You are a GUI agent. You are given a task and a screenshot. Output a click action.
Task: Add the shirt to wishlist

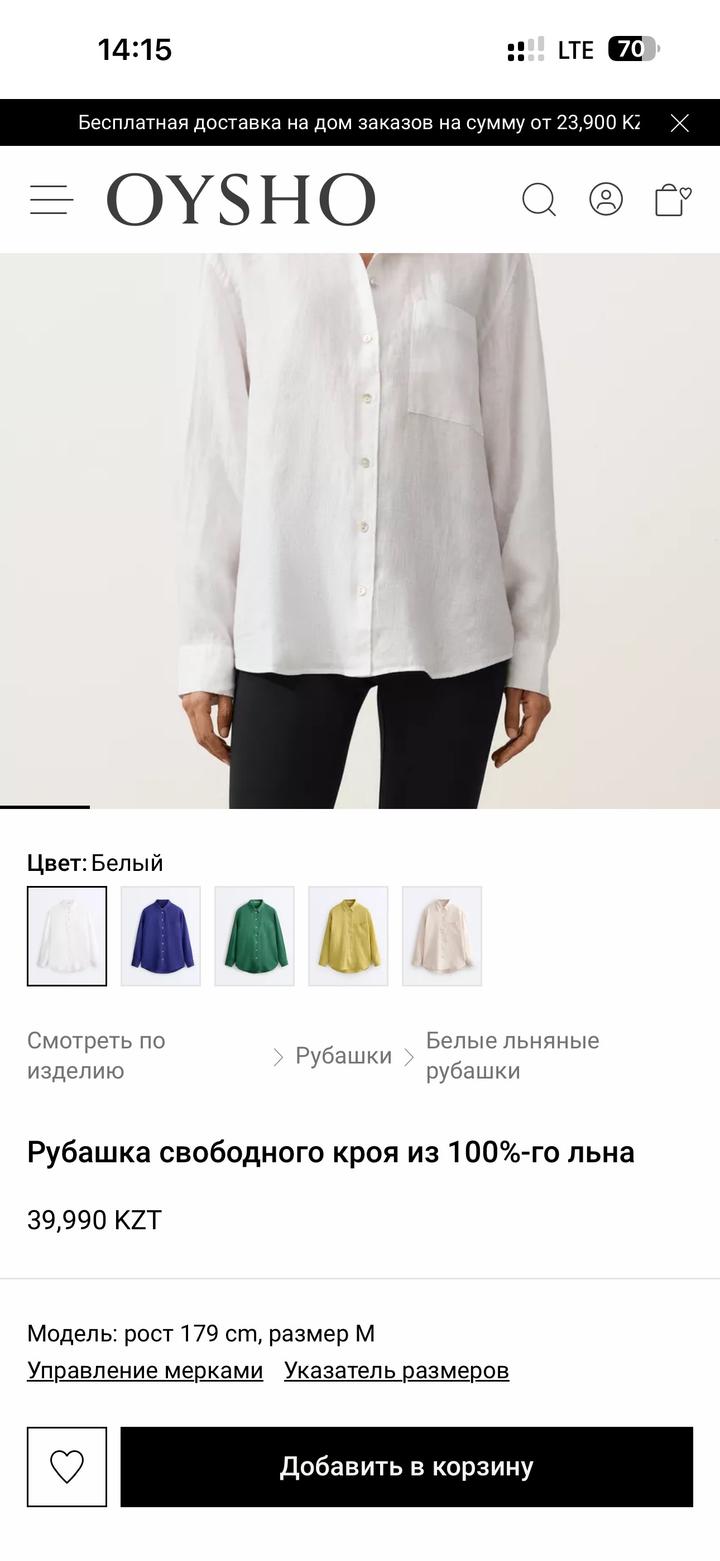[67, 1467]
